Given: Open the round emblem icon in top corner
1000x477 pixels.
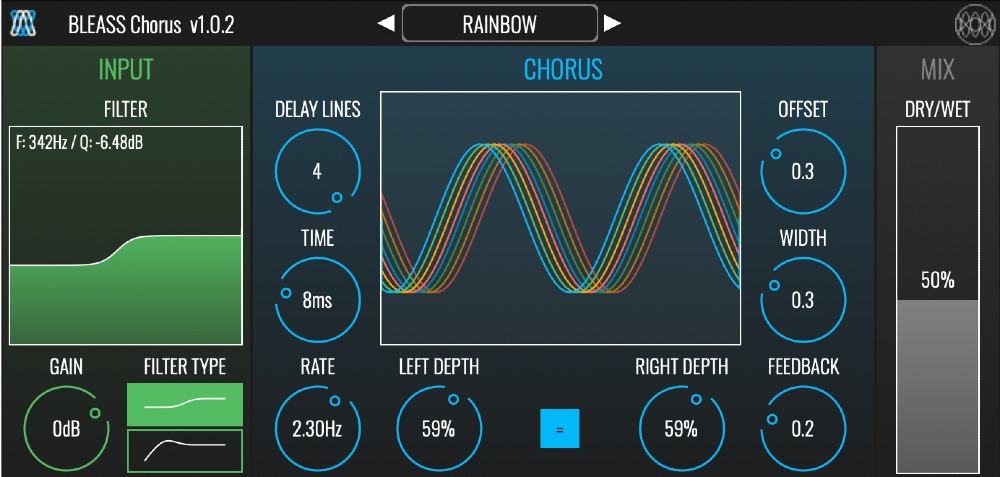Looking at the screenshot, I should [973, 24].
